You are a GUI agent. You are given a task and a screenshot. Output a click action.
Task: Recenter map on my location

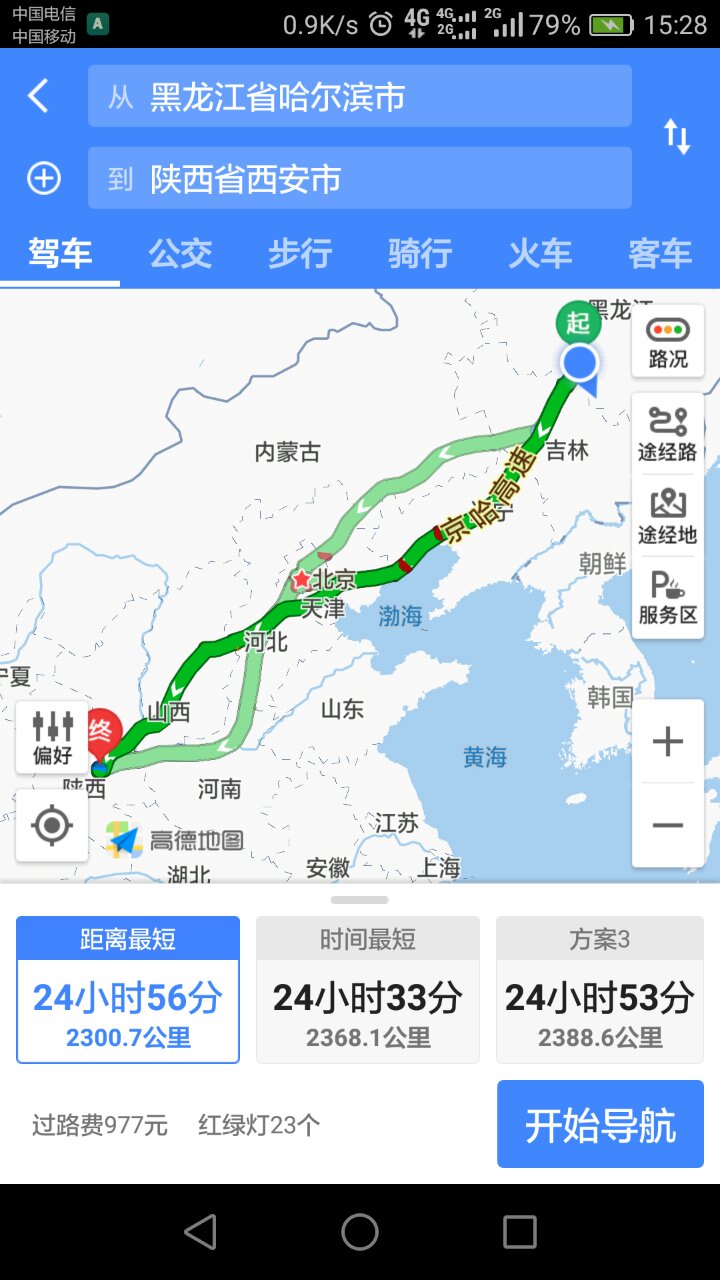52,825
